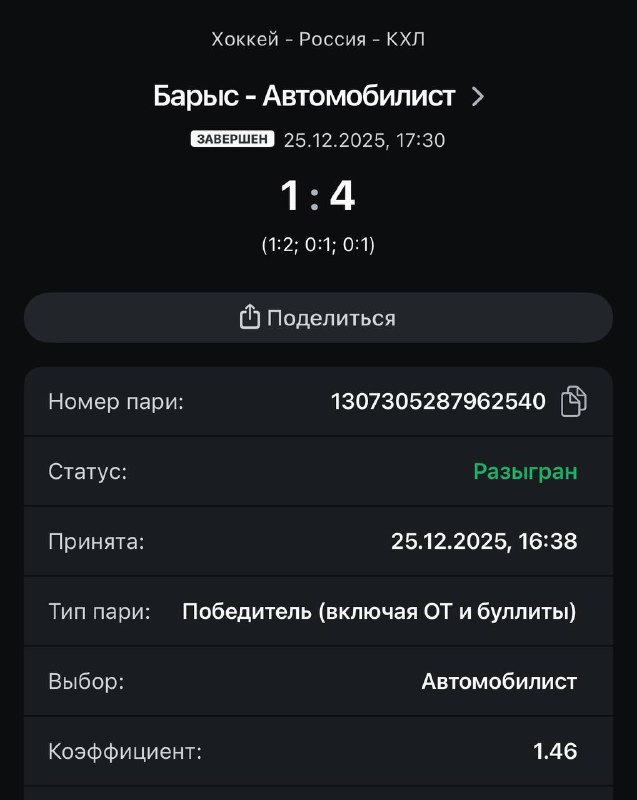Open the Барыс - Автомобилист match page

point(318,96)
